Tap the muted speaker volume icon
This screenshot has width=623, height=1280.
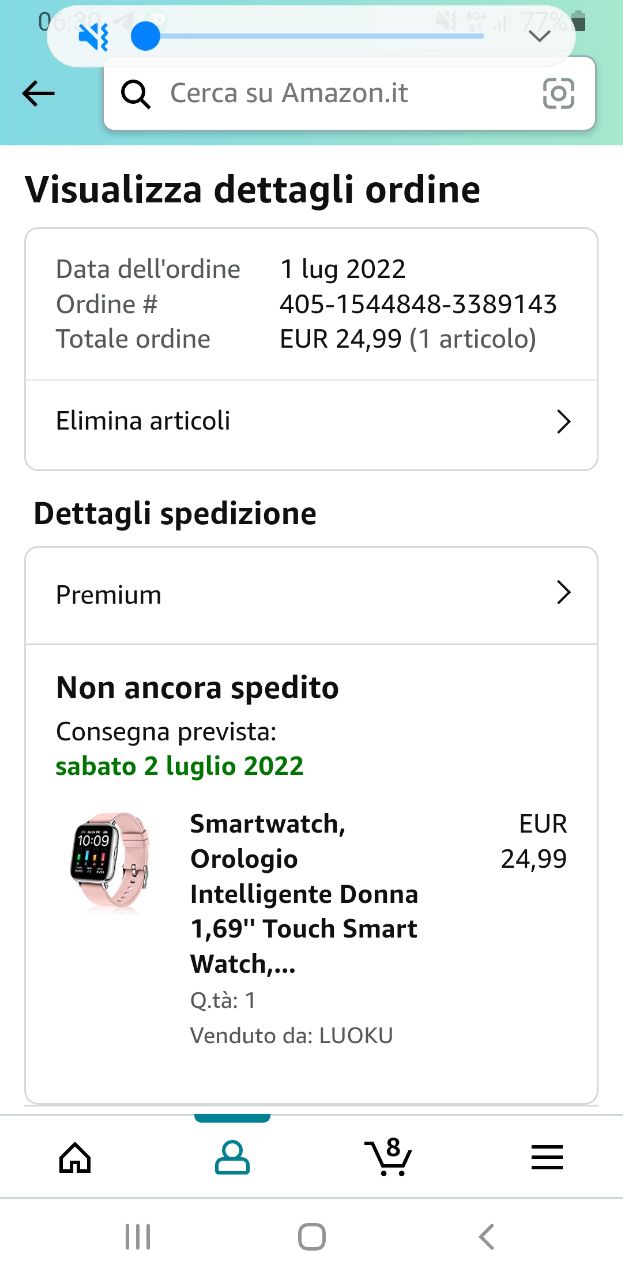[94, 37]
